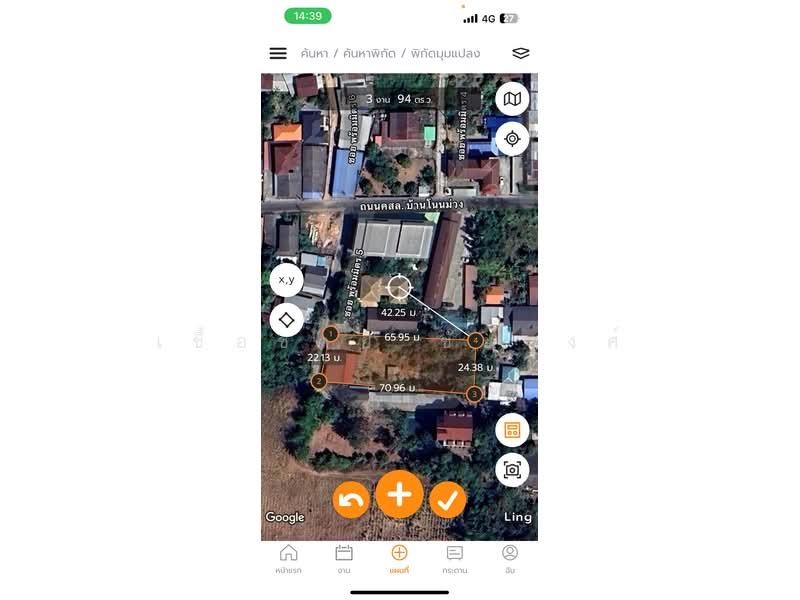800x600 pixels.
Task: Confirm the plot with the checkmark
Action: tap(447, 499)
